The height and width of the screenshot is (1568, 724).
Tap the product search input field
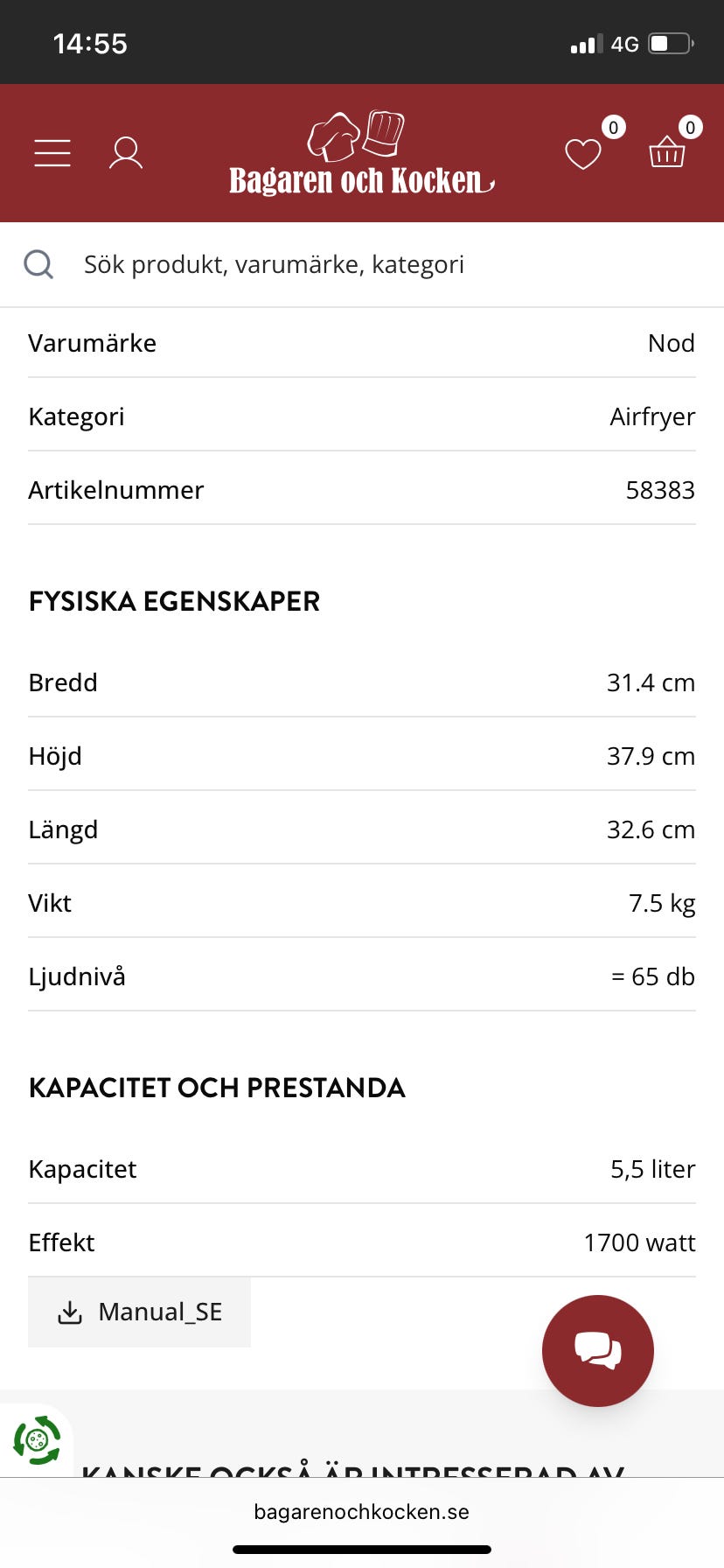tap(274, 264)
